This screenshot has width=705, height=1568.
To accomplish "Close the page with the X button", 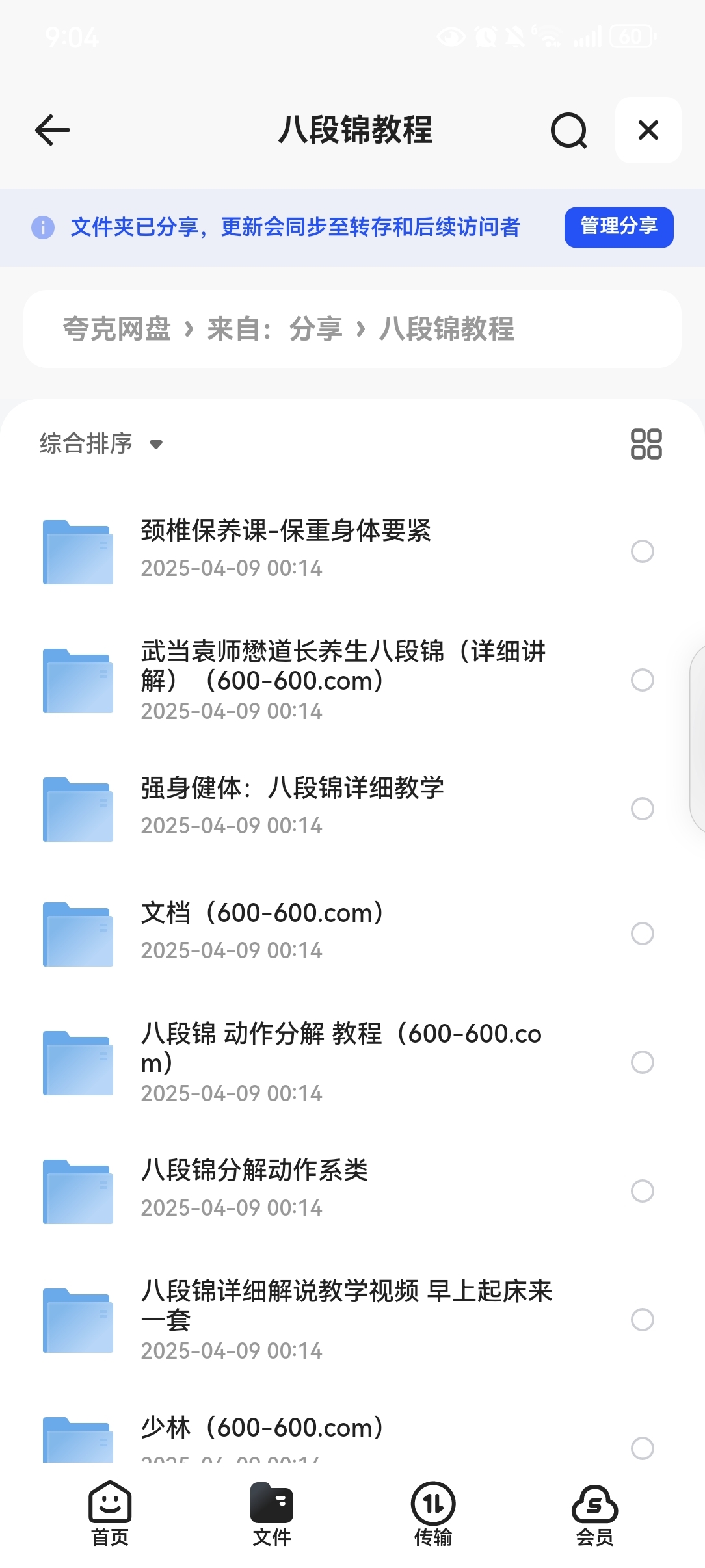I will pos(648,130).
